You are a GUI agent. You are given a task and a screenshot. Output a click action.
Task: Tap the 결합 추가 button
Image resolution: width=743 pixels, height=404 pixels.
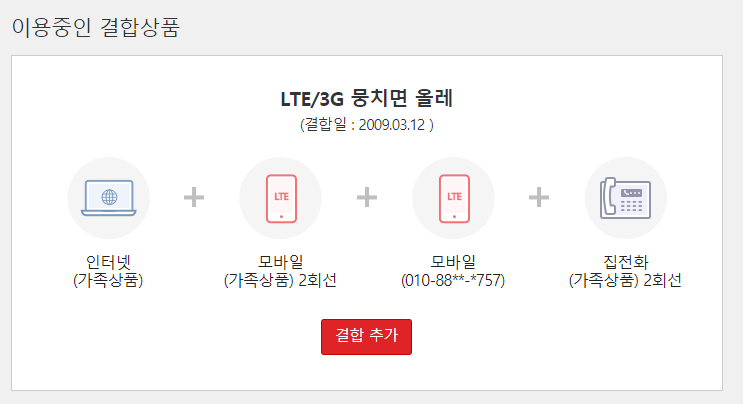(366, 336)
